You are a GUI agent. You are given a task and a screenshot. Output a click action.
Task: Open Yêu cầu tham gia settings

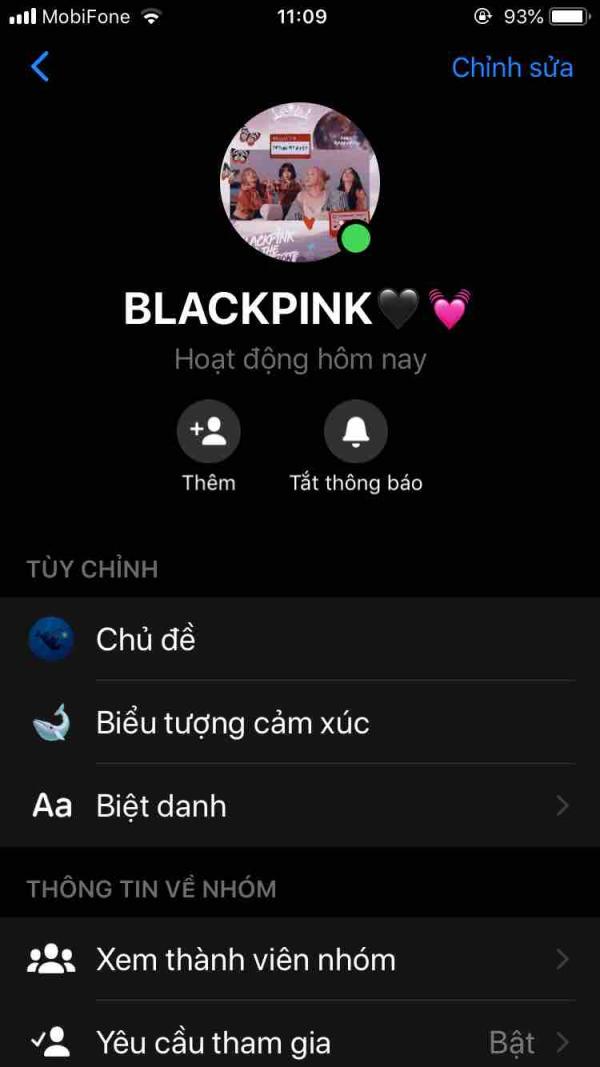[x=300, y=1043]
